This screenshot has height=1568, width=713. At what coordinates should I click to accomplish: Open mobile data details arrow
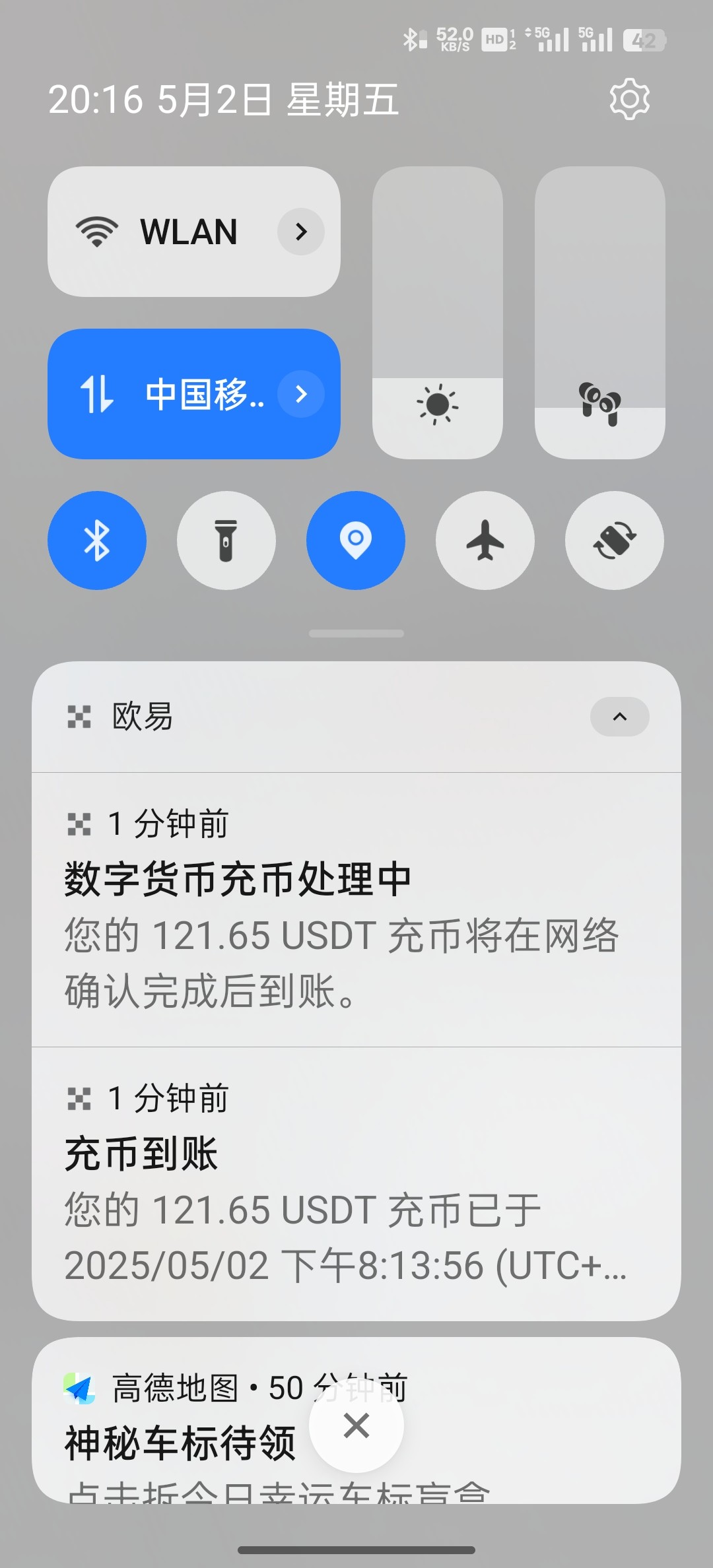tap(301, 394)
